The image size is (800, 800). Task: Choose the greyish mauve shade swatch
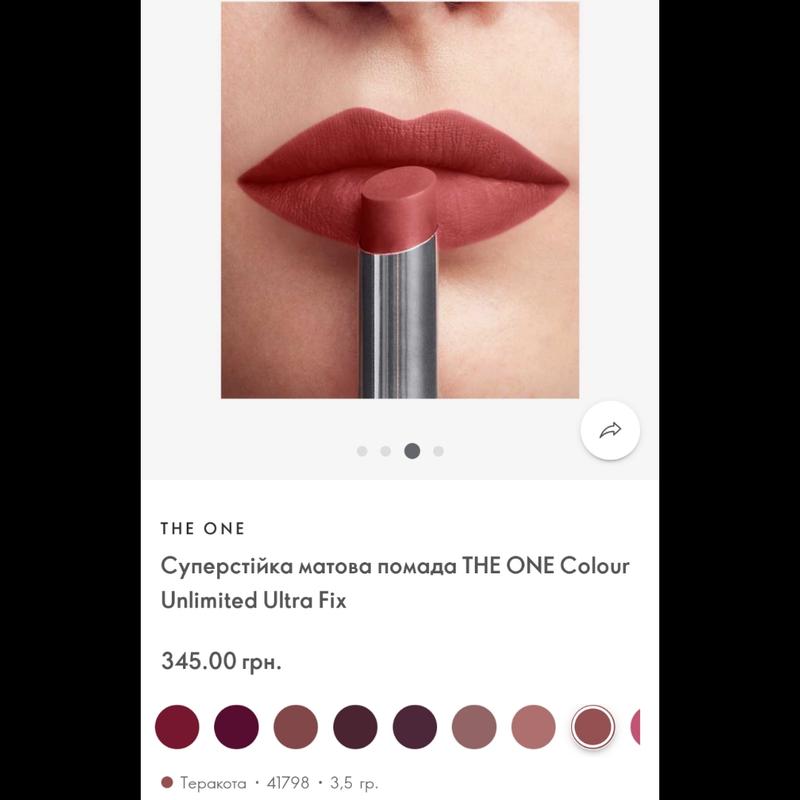click(474, 727)
